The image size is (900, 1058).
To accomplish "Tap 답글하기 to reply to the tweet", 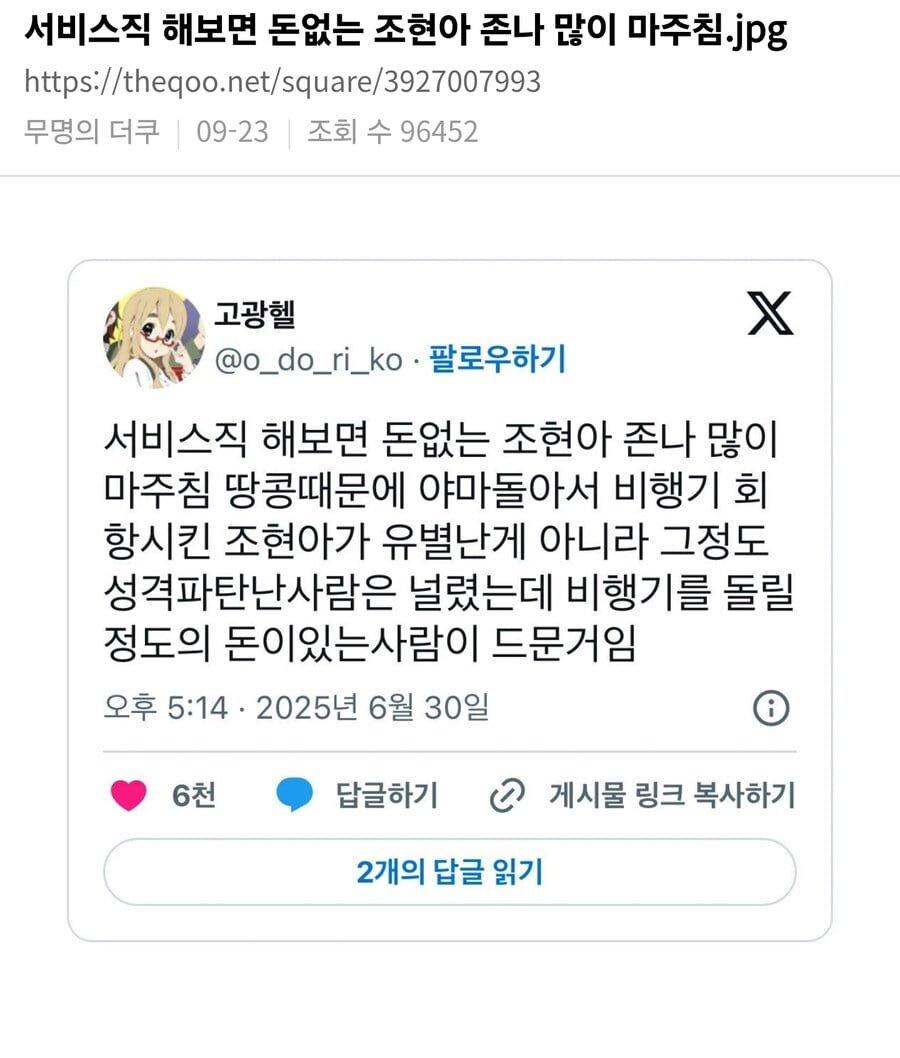I will [x=357, y=795].
